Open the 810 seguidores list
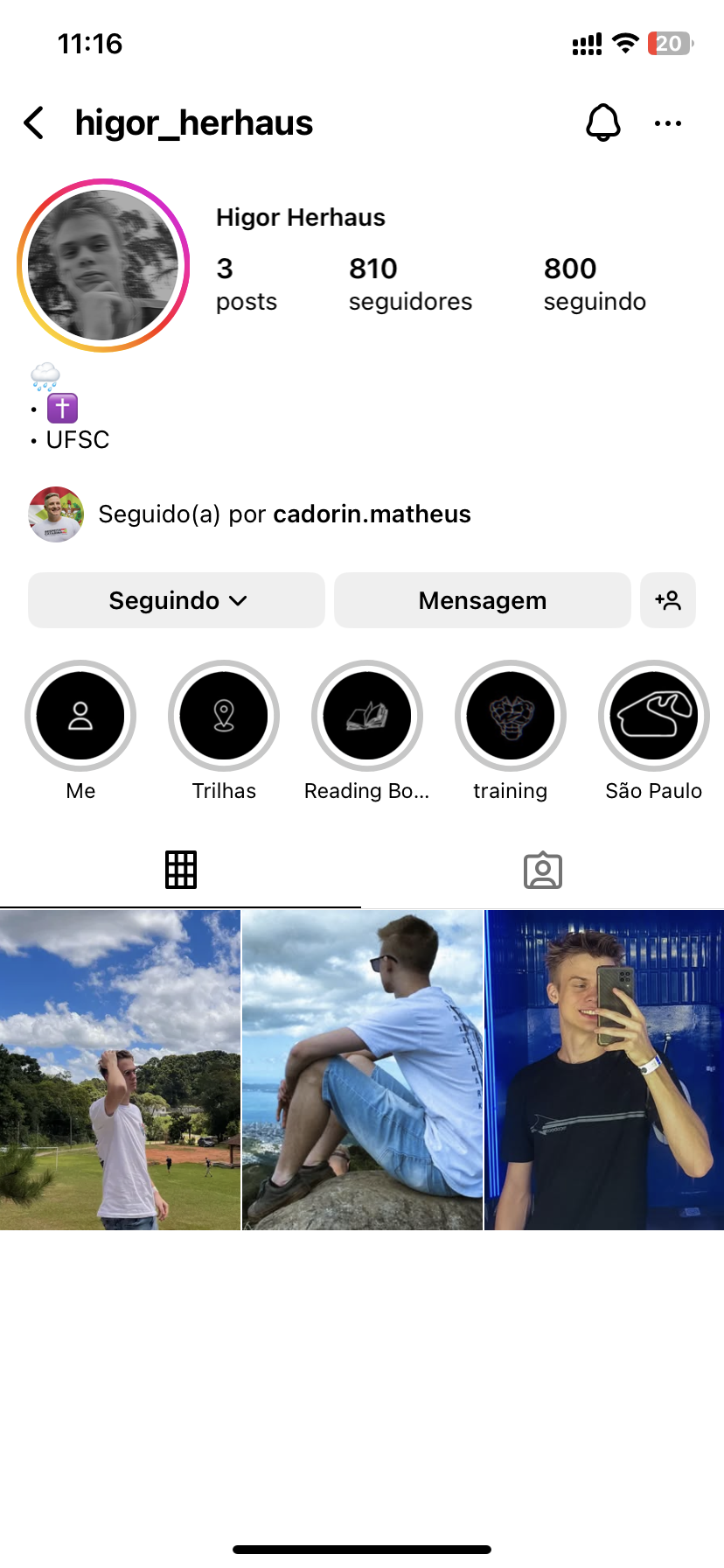 [x=409, y=283]
